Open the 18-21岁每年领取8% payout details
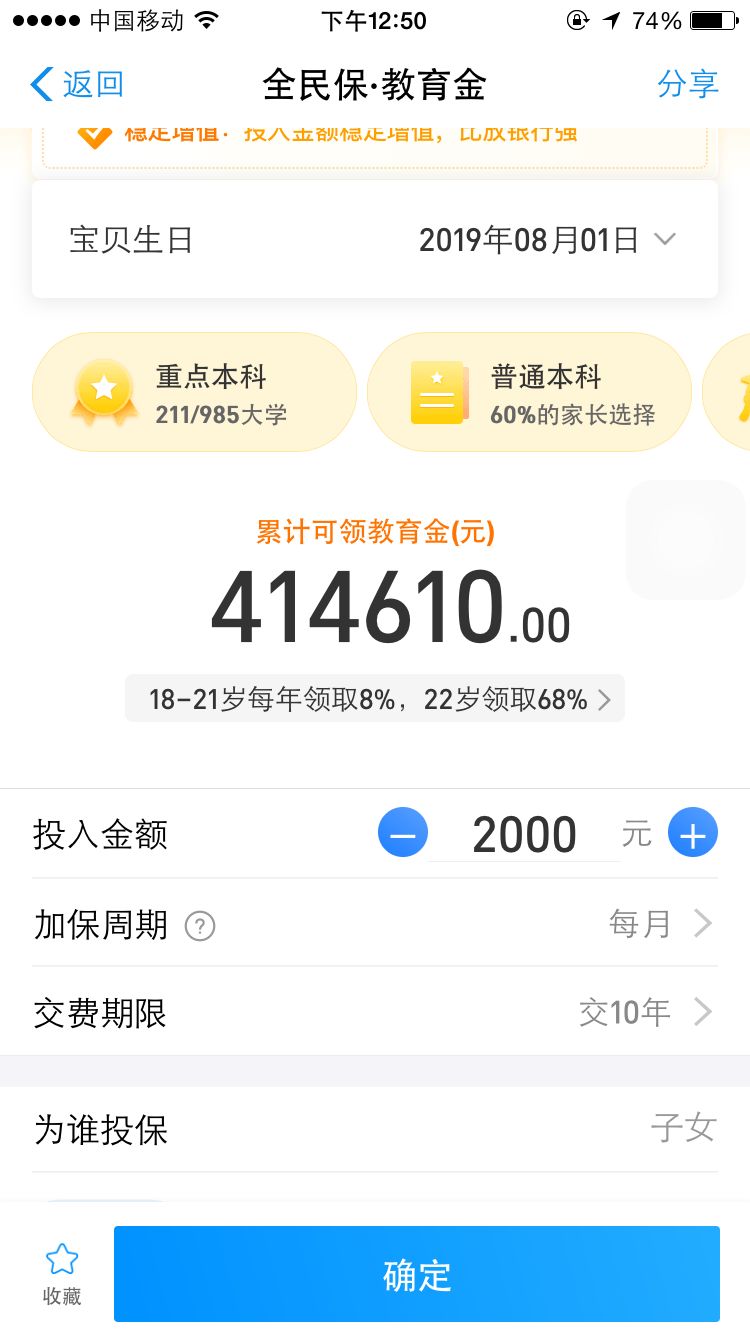The height and width of the screenshot is (1334, 750). click(x=375, y=699)
